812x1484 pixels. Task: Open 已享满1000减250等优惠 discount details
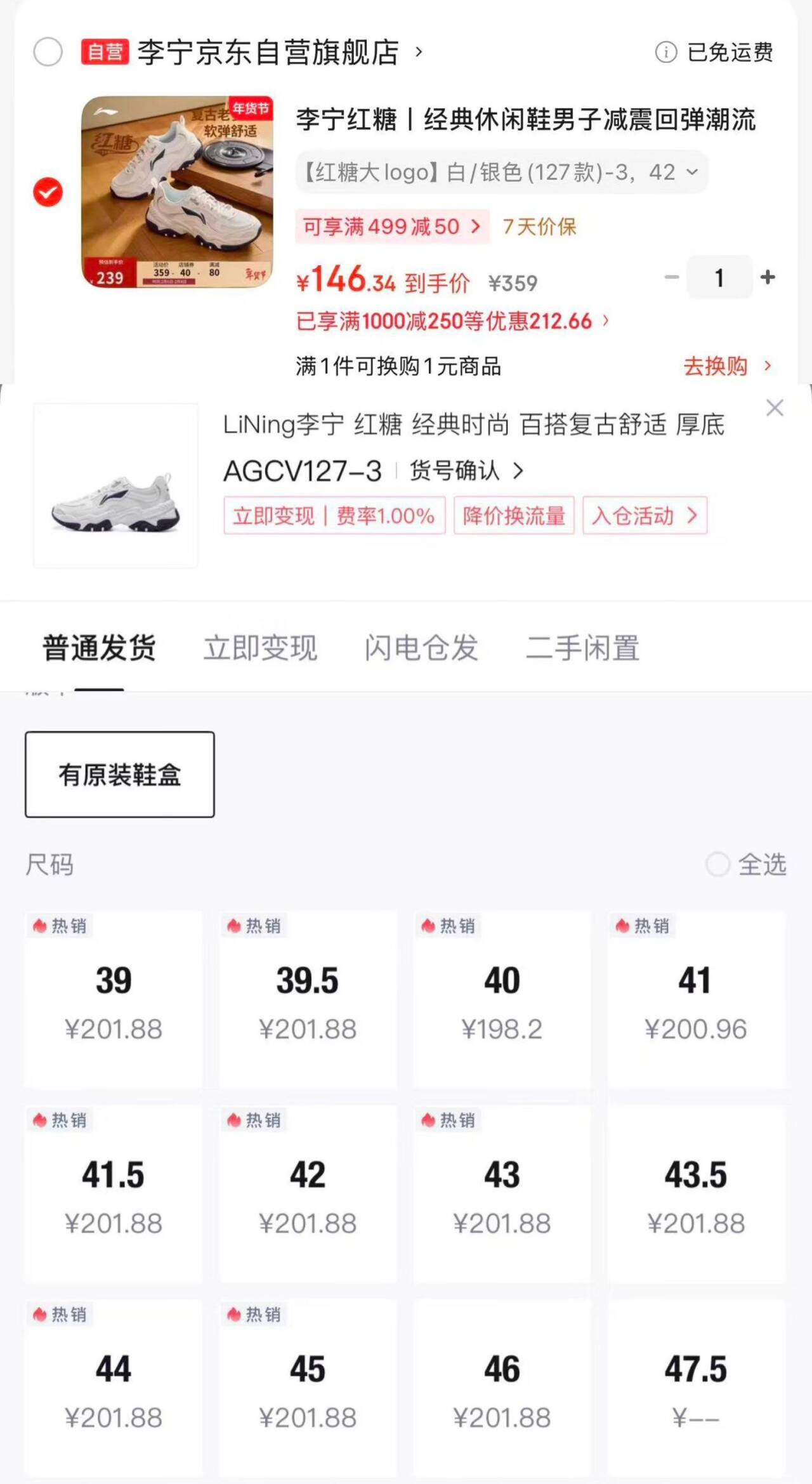pos(452,321)
